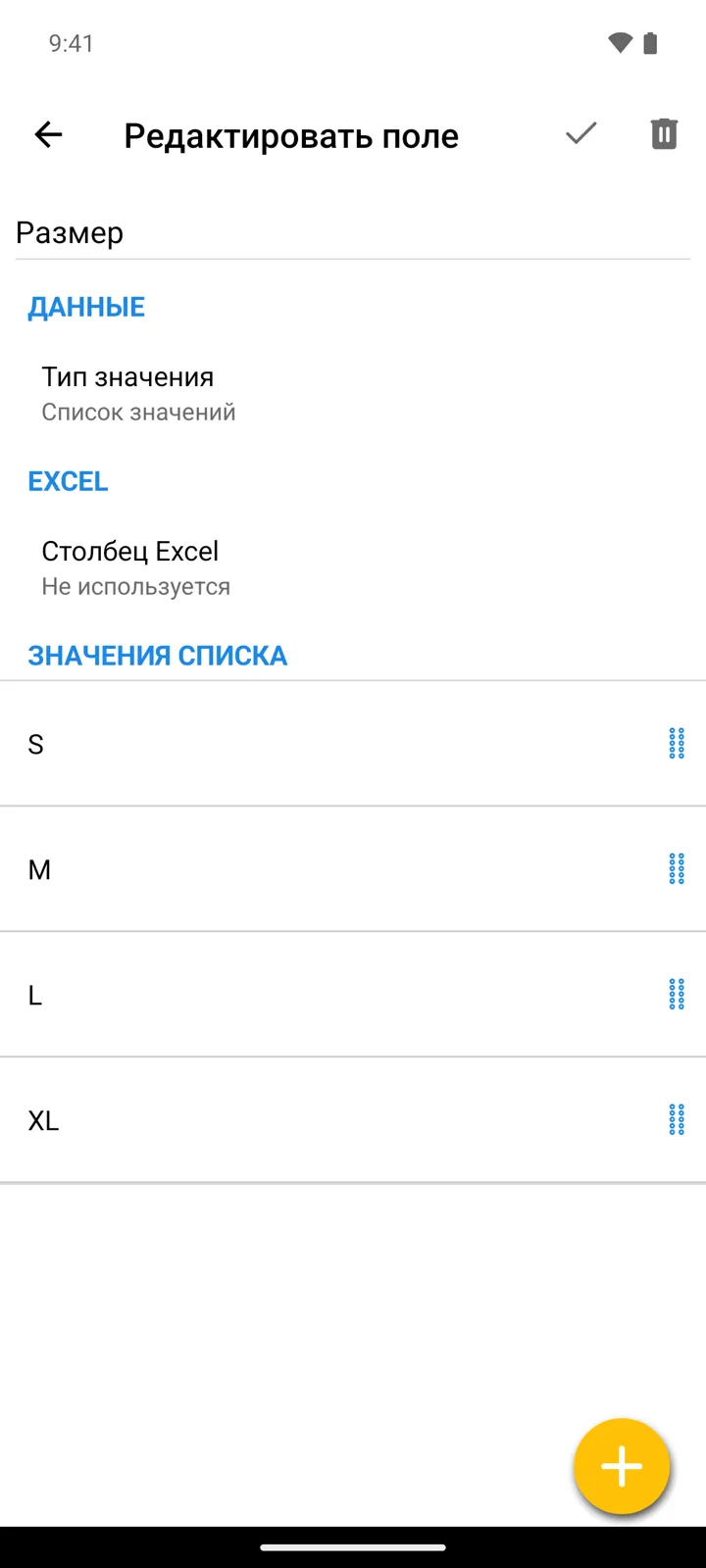Delete this field via trash icon

(664, 134)
